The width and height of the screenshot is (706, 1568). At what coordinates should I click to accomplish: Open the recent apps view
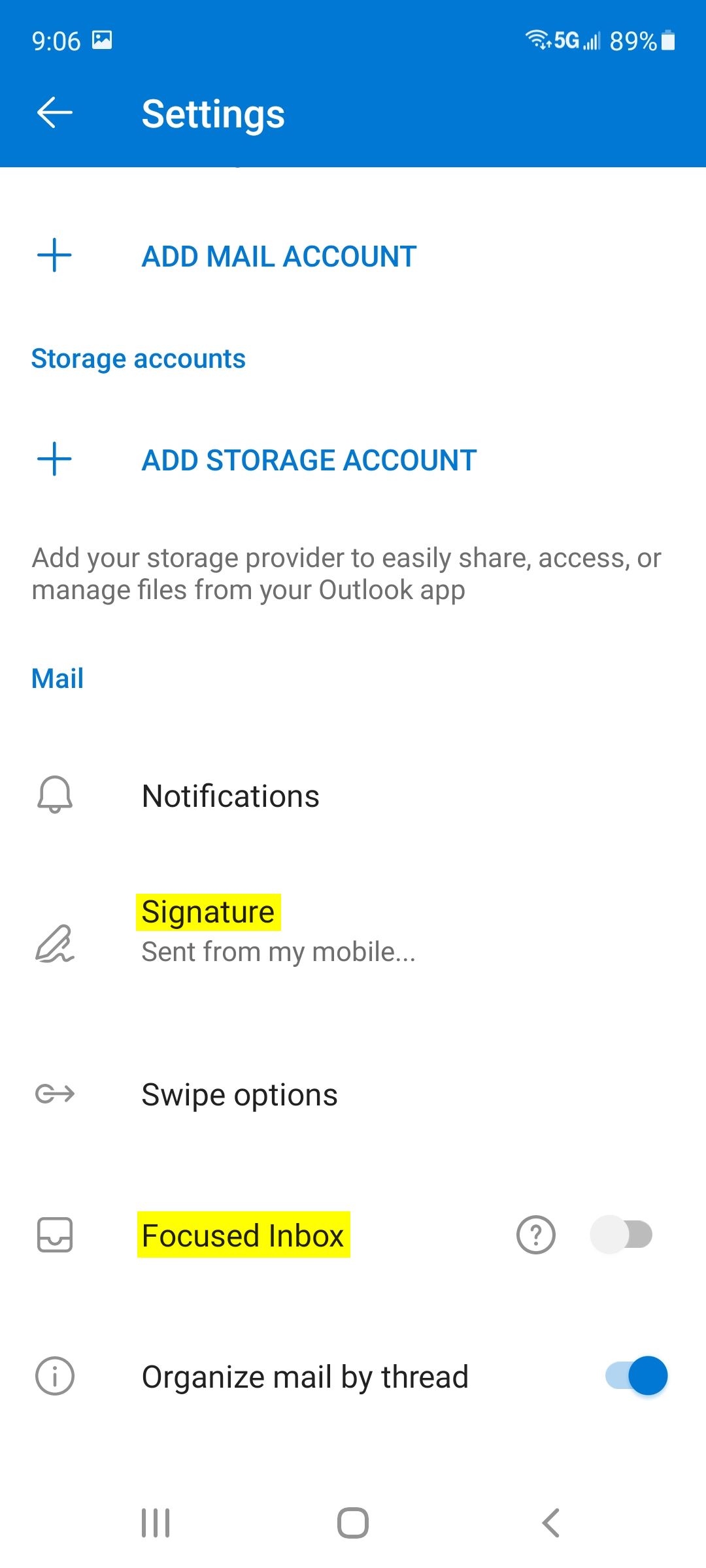(x=156, y=1523)
